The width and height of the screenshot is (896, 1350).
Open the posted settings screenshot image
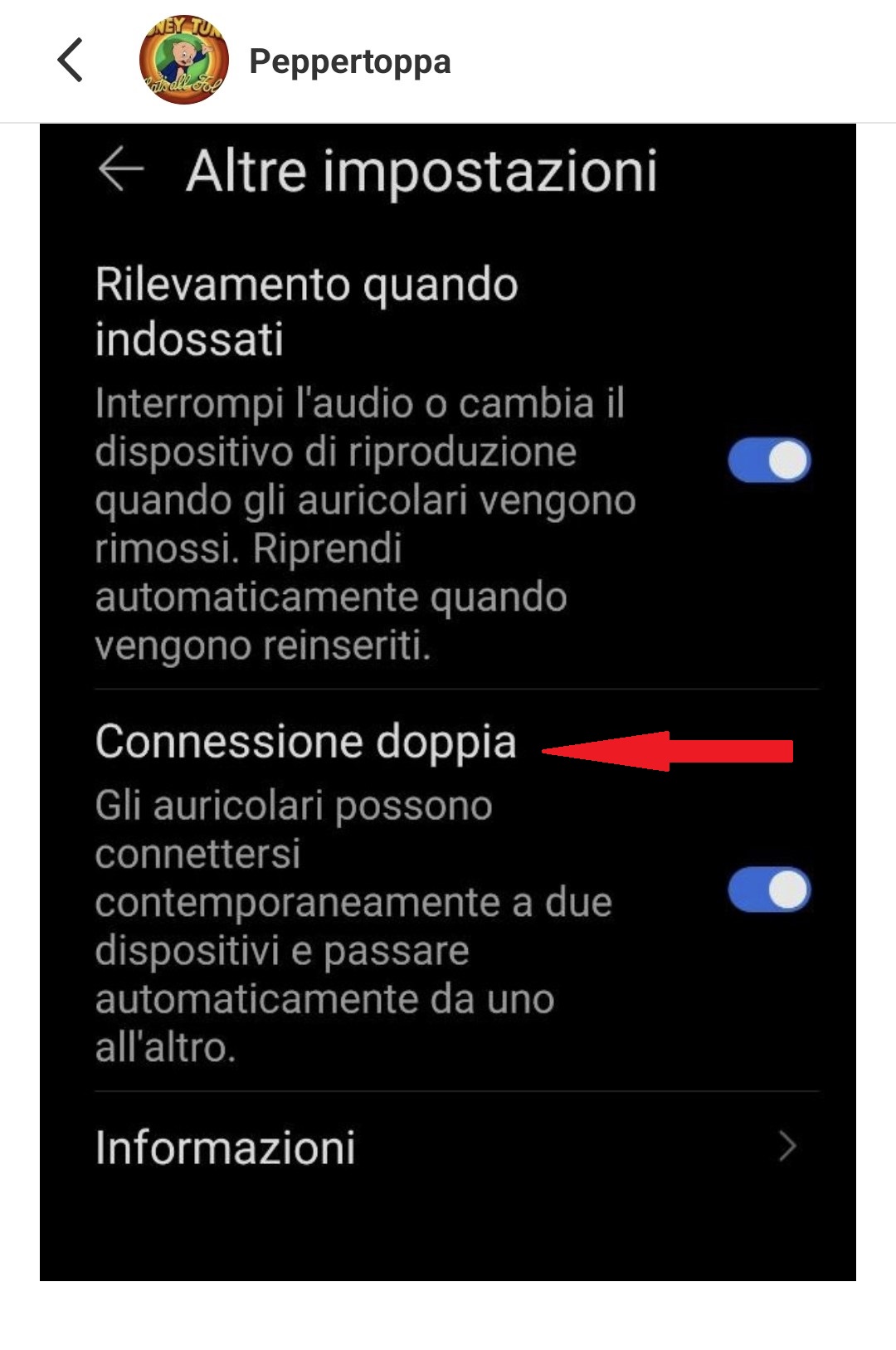click(448, 701)
